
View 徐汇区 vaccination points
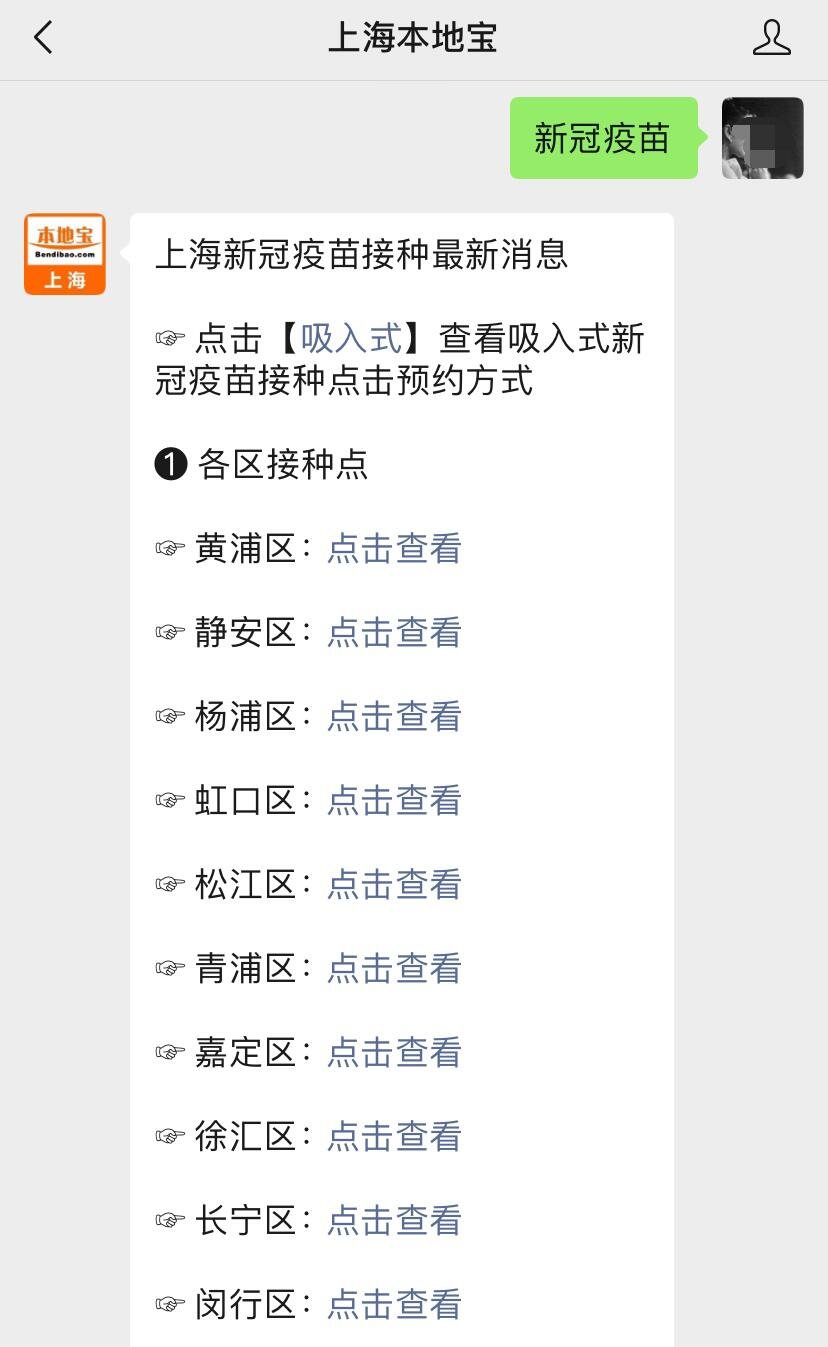[x=394, y=1137]
